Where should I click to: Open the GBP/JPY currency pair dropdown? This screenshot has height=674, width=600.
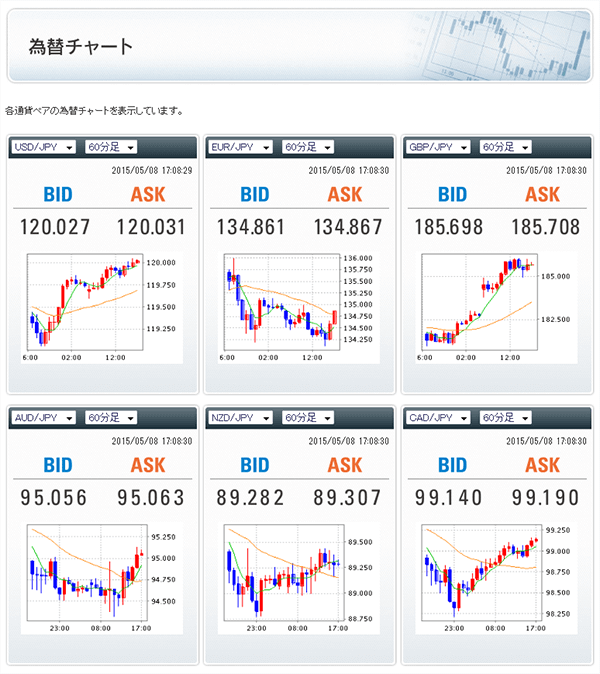[x=438, y=147]
